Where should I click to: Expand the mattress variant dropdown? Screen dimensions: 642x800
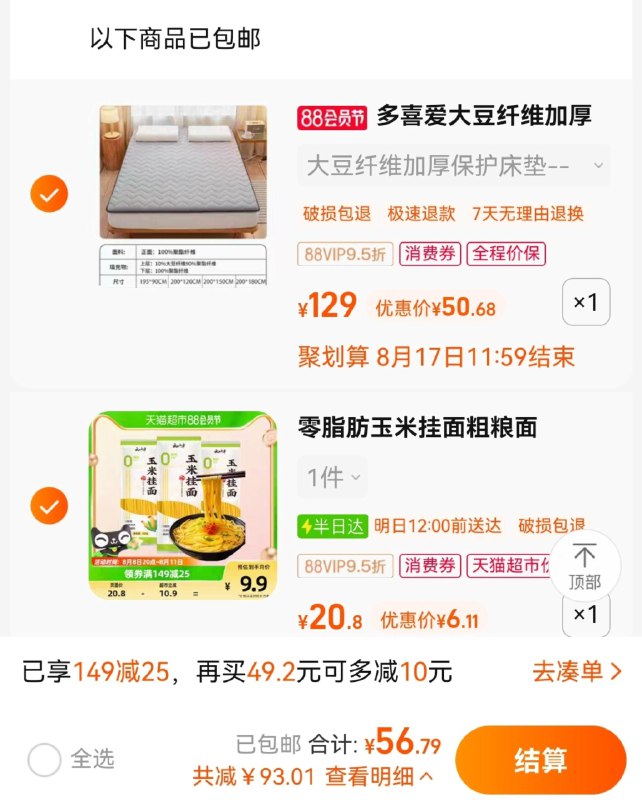point(453,166)
